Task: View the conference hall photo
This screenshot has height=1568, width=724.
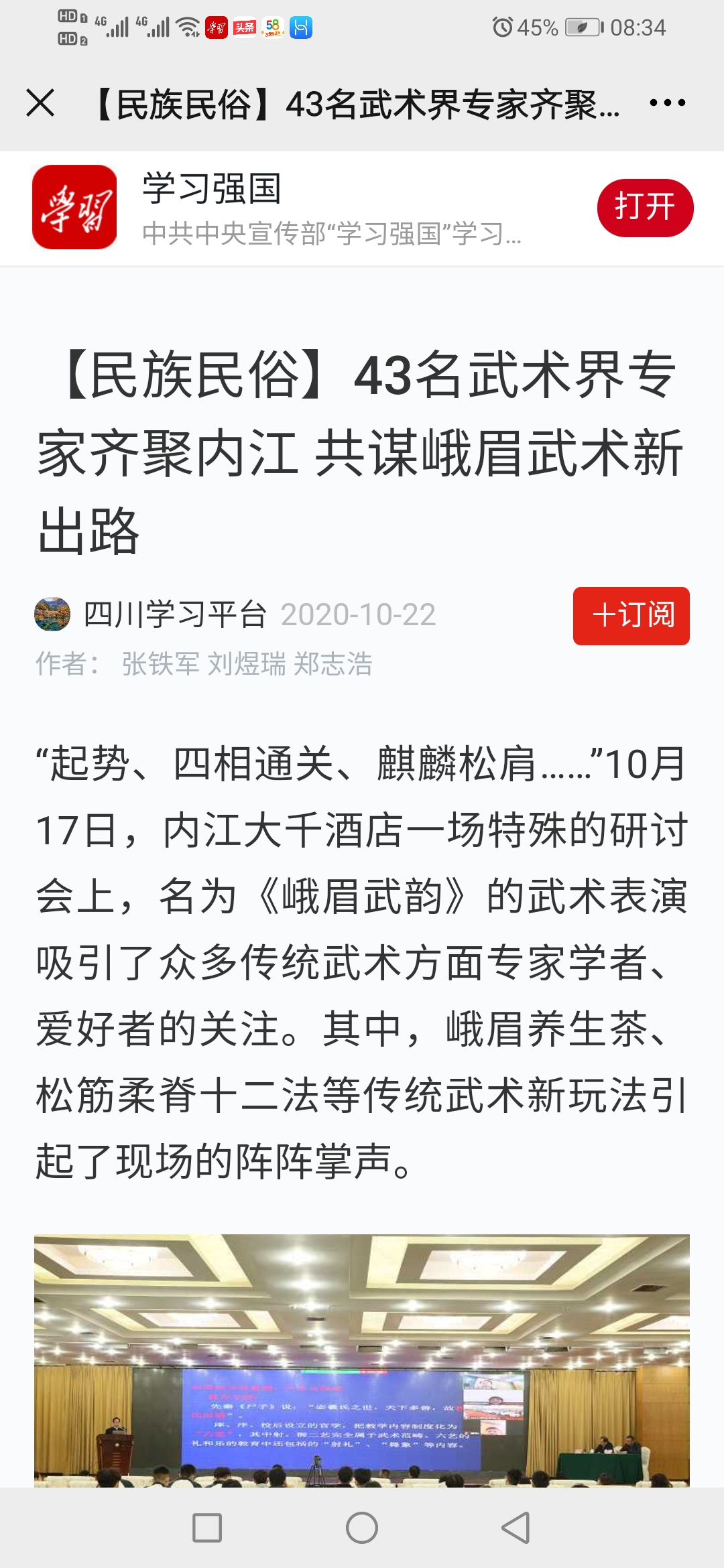Action: 362,1359
